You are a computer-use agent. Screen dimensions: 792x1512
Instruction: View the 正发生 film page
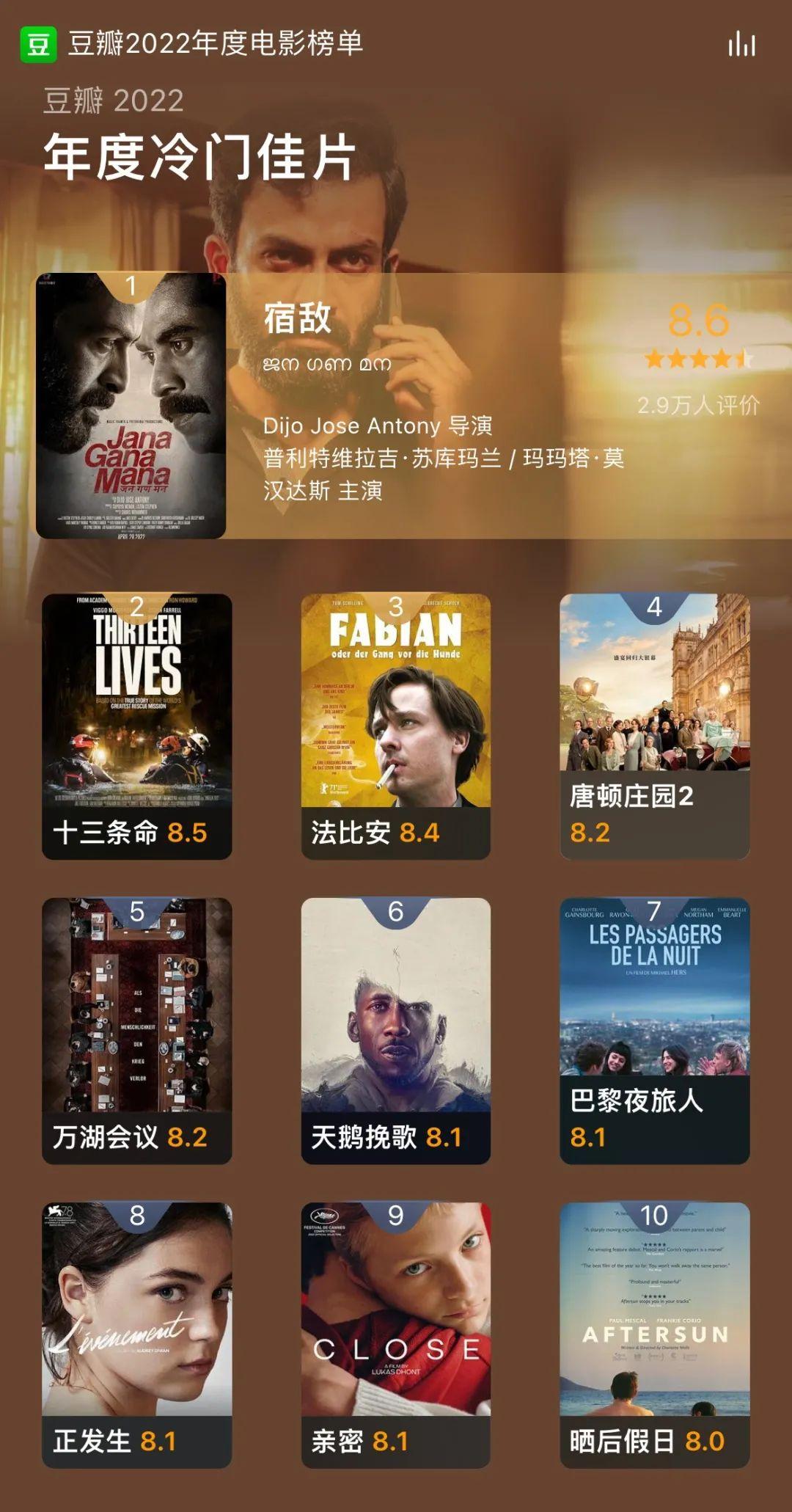point(137,1334)
